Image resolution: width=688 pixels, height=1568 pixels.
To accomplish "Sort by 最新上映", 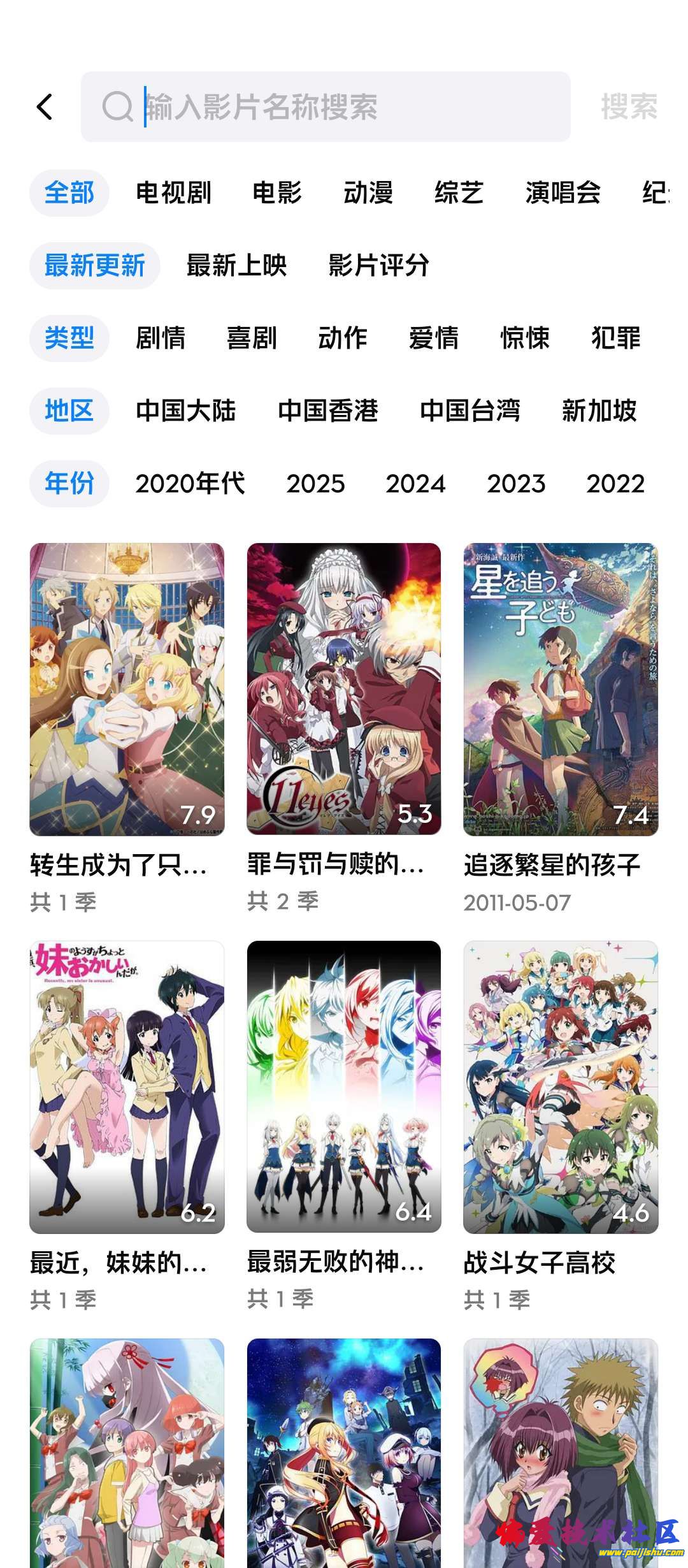I will [236, 266].
